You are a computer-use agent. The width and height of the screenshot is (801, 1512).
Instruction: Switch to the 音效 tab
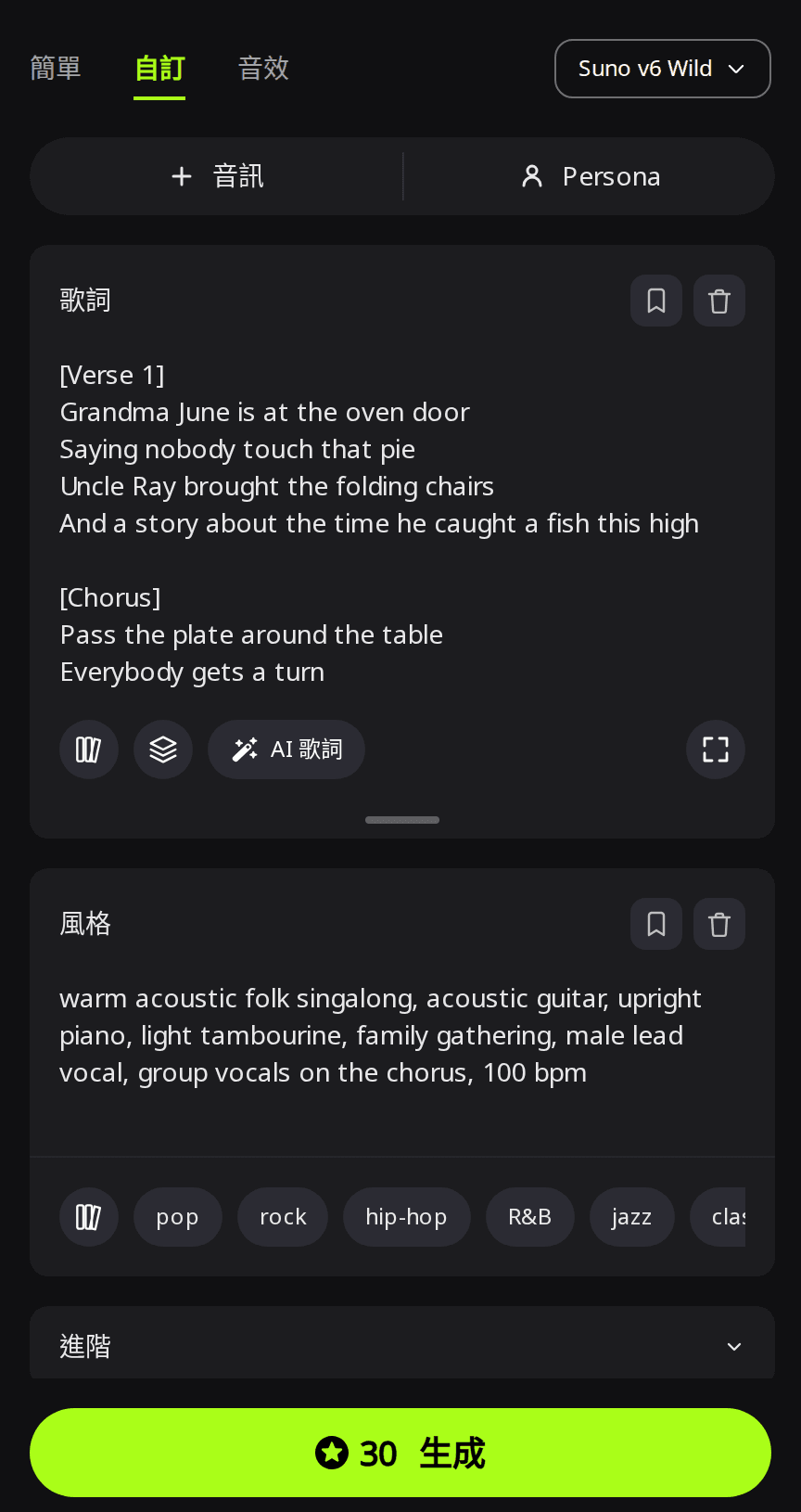click(x=263, y=69)
